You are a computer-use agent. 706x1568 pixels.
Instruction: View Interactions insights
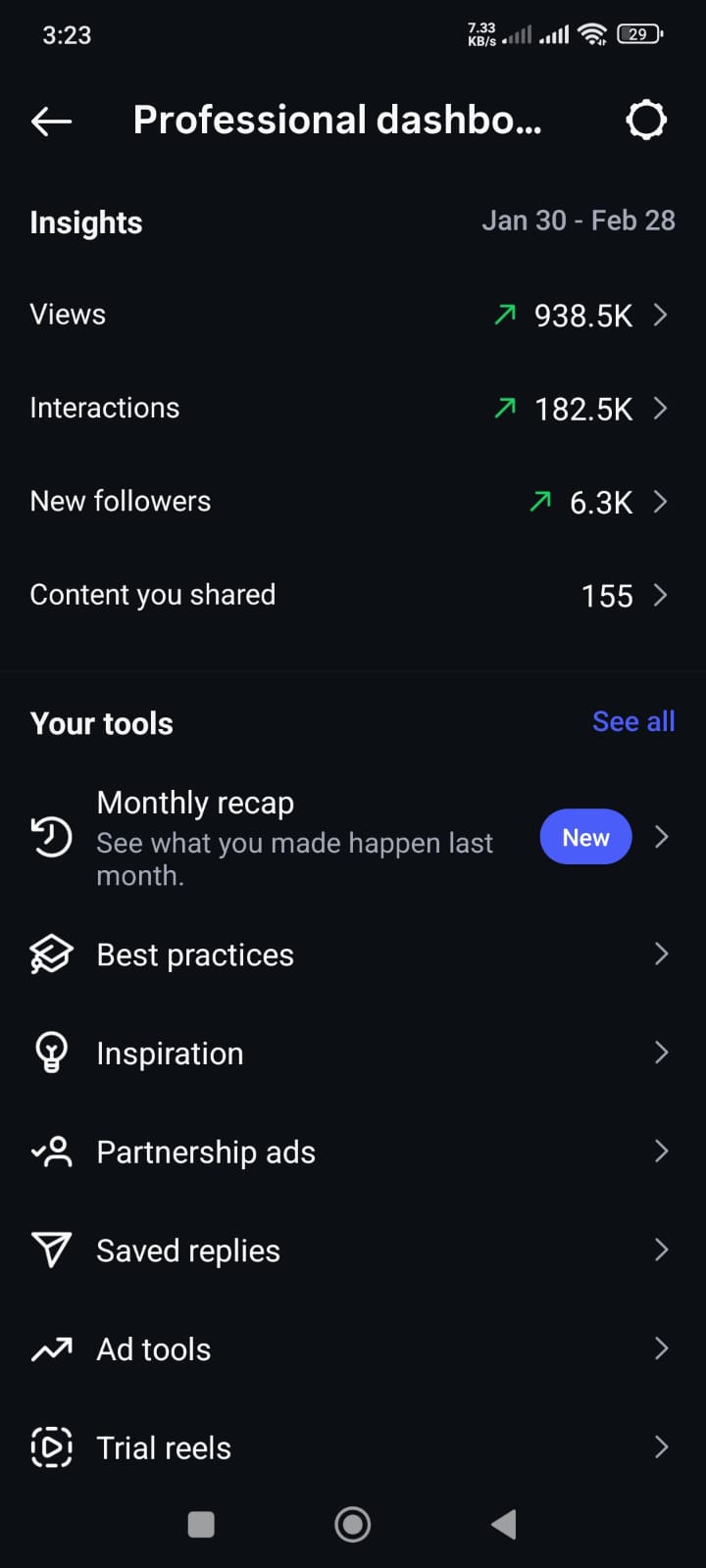(x=353, y=408)
